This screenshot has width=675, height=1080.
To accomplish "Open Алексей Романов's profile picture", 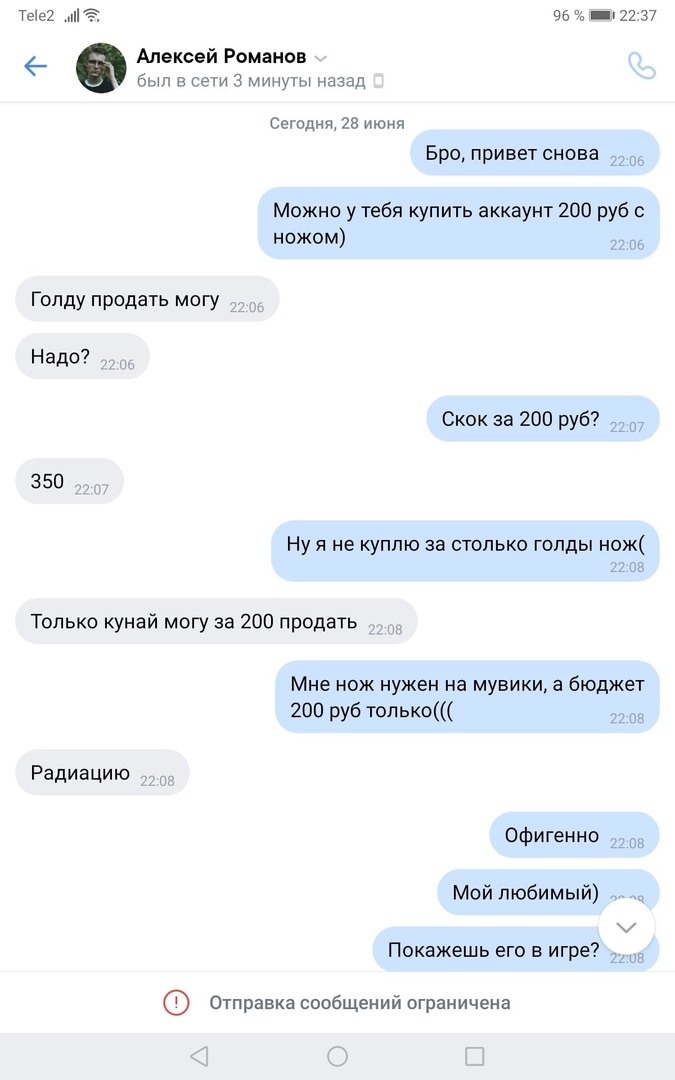I will click(x=101, y=68).
